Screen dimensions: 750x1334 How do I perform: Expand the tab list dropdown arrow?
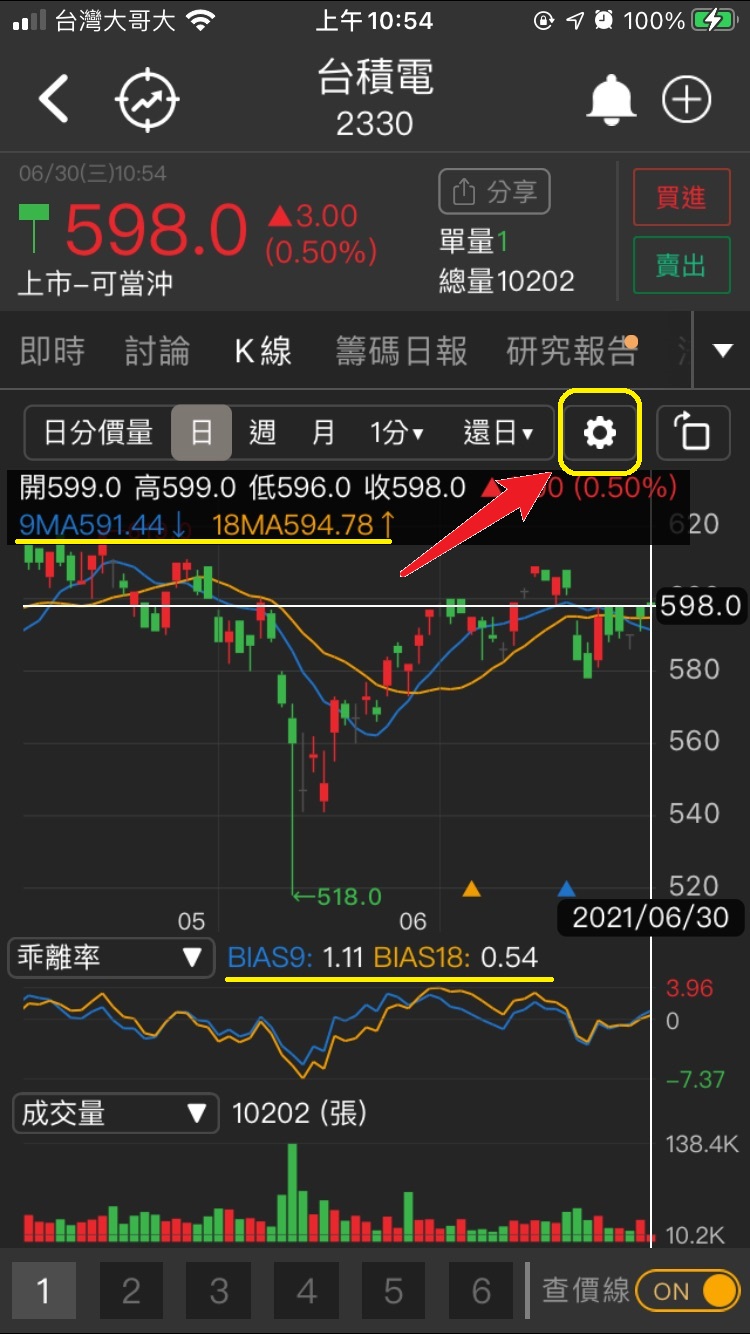point(722,351)
